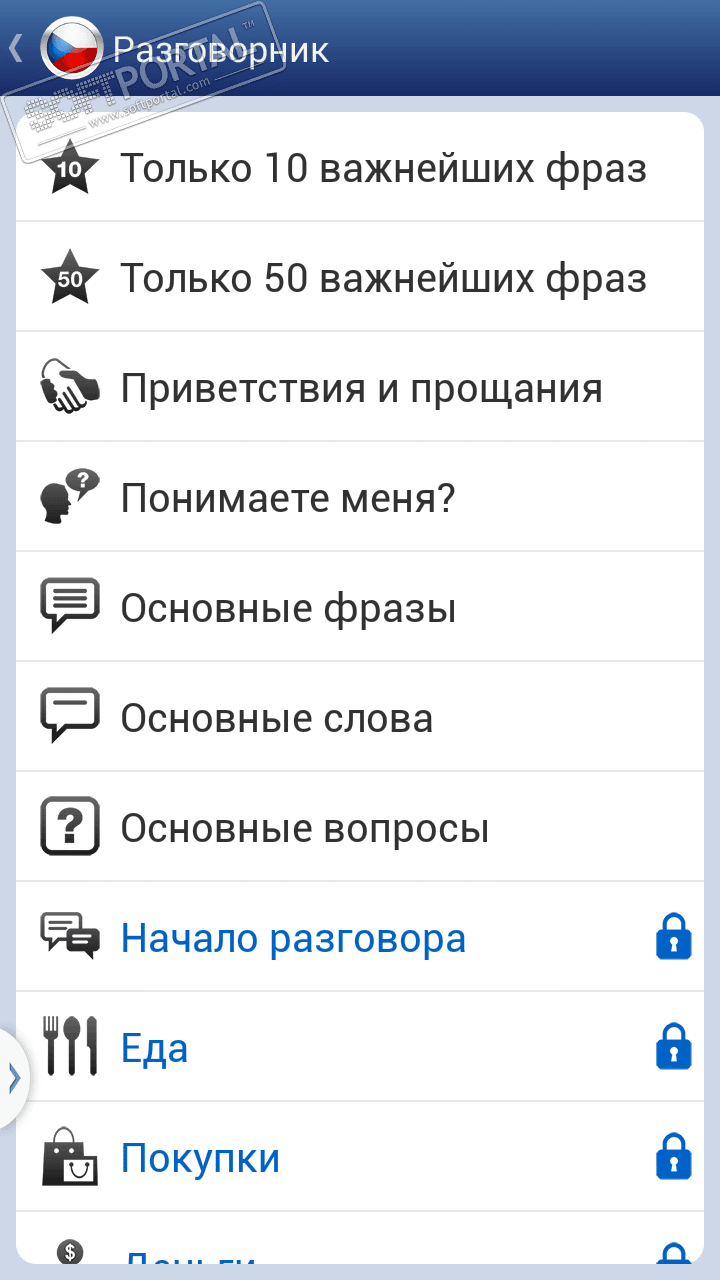Screen dimensions: 720x1280
Task: Open Приветствия и прощания section
Action: tap(360, 388)
